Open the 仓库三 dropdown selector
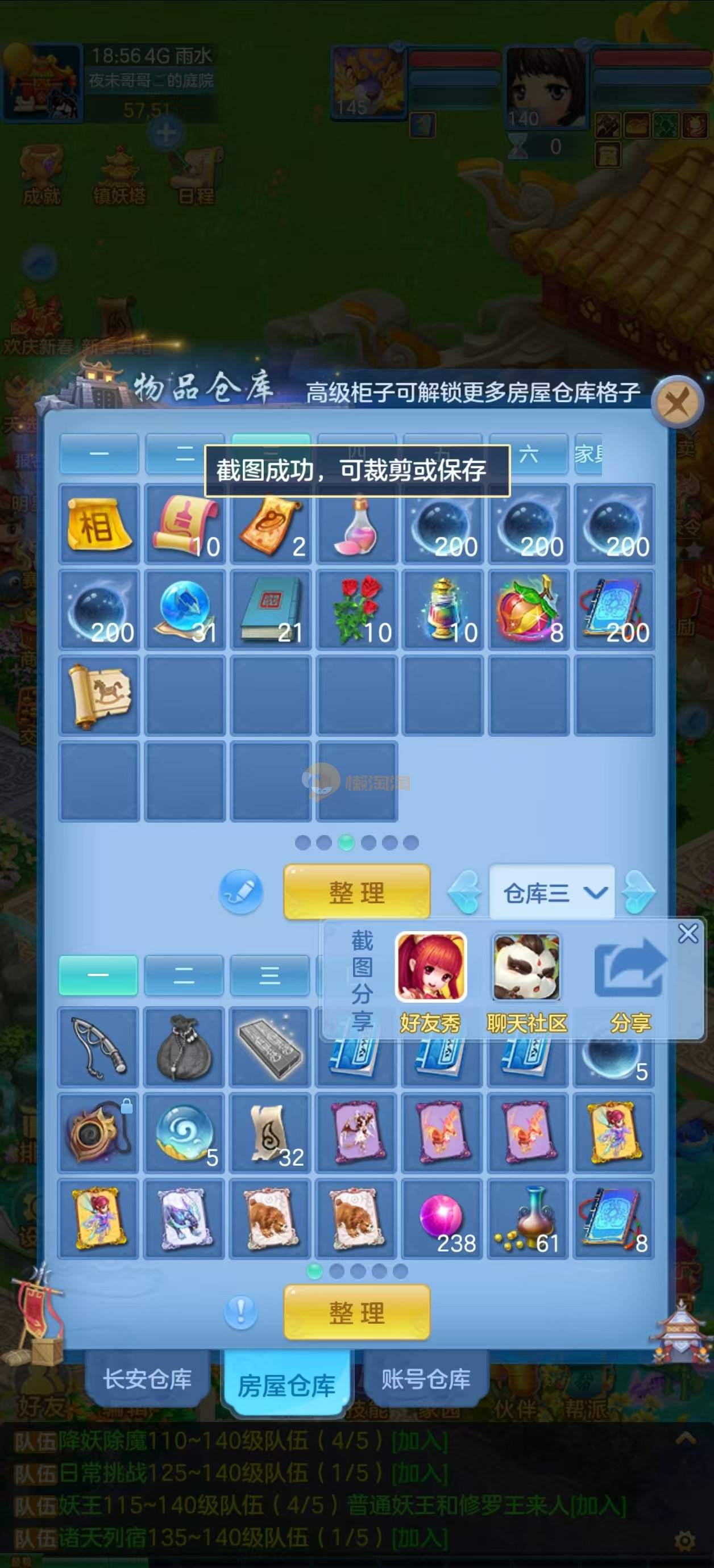This screenshot has width=714, height=1568. (x=551, y=893)
